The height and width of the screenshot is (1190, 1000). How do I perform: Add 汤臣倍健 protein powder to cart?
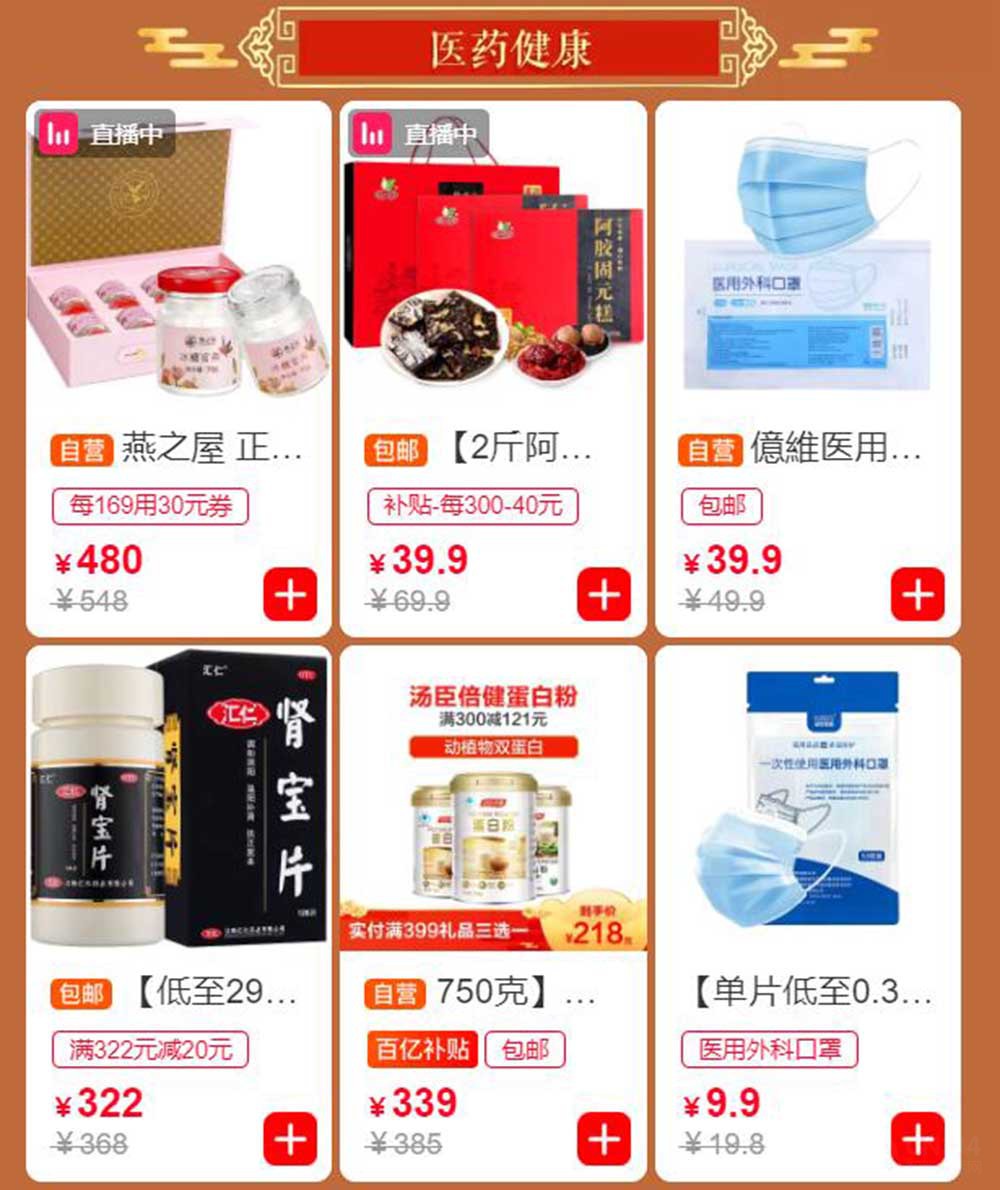[x=604, y=1139]
